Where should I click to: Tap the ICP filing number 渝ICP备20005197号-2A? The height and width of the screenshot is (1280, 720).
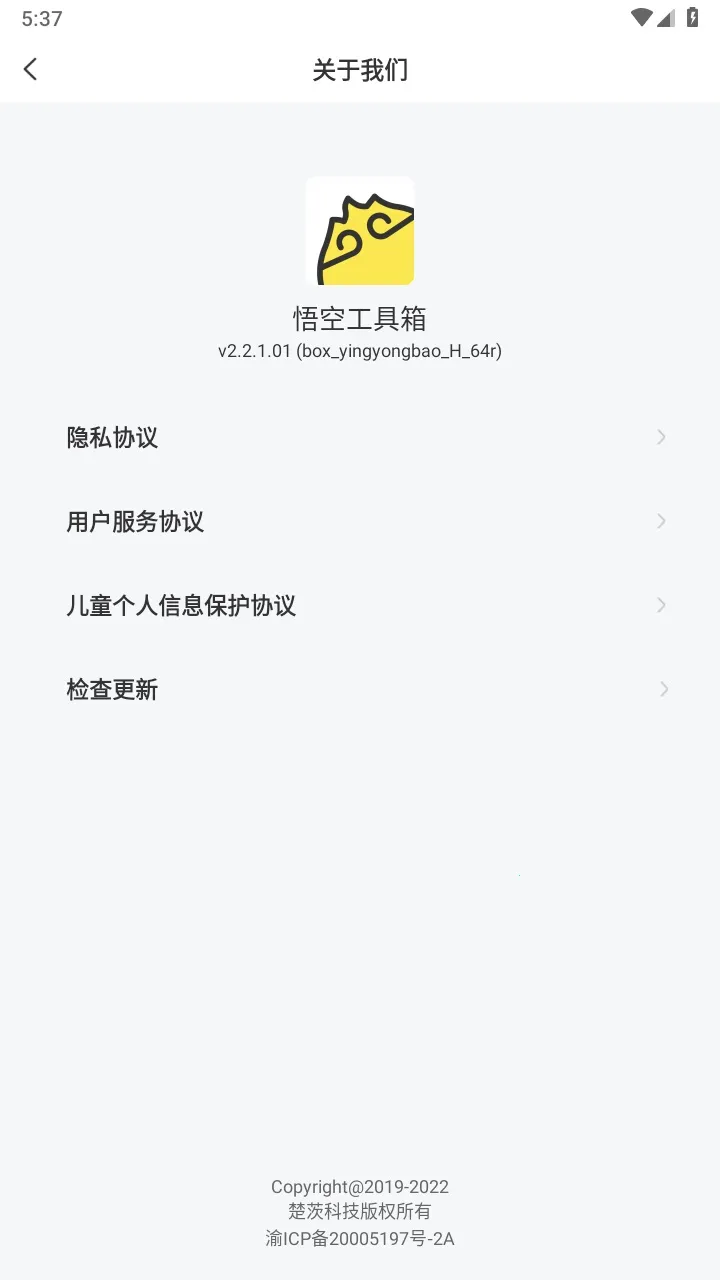360,1238
